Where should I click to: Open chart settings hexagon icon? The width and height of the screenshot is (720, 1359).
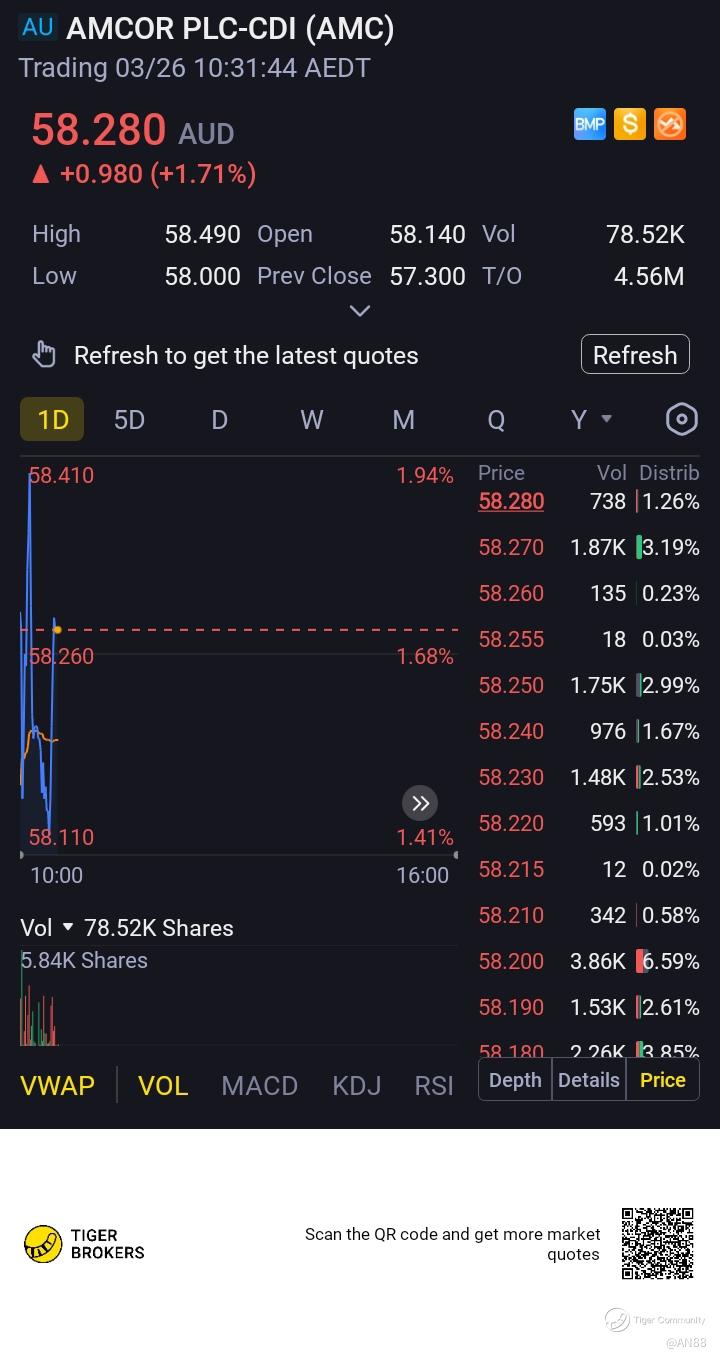(x=681, y=419)
